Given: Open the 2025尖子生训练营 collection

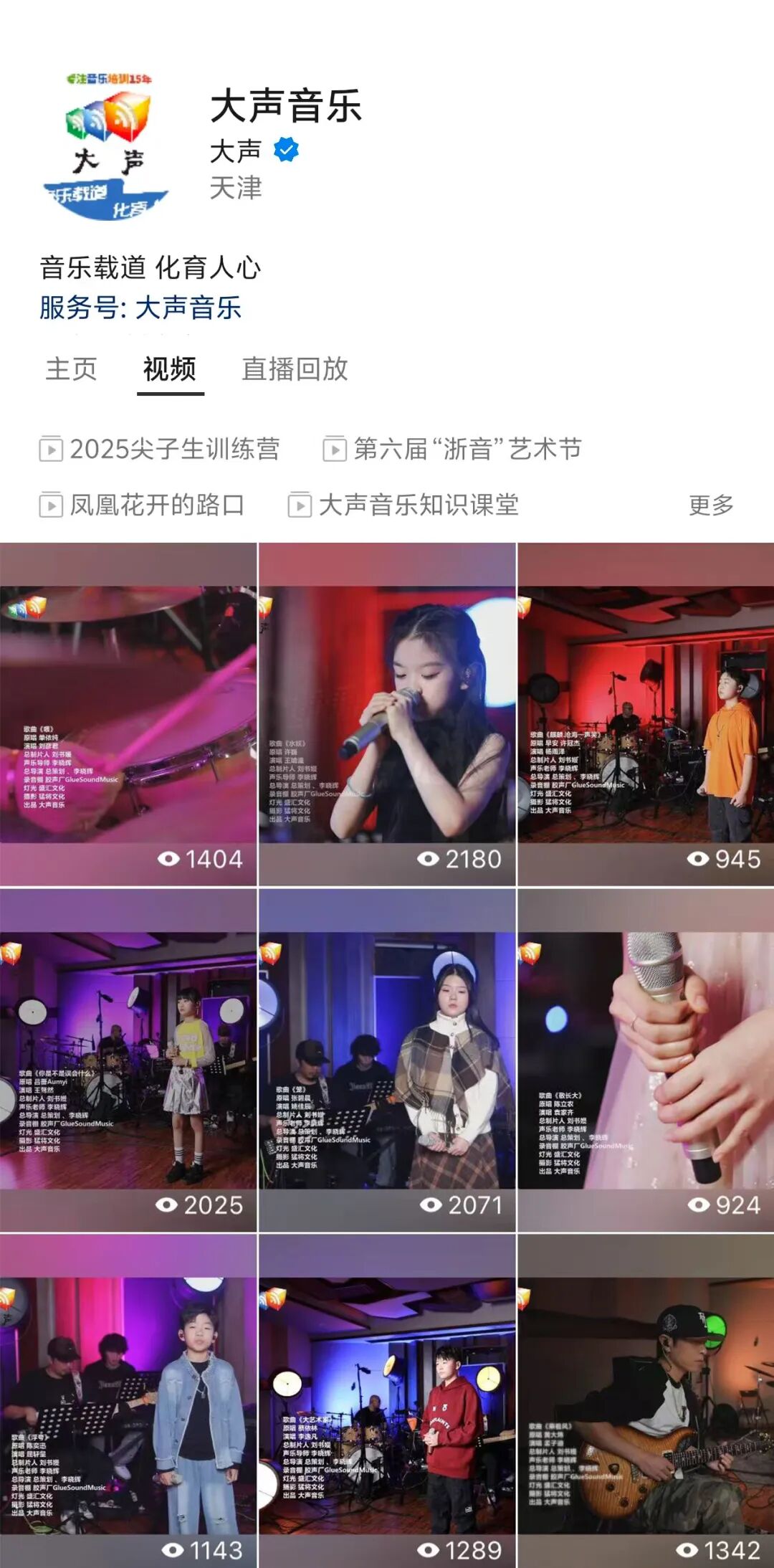Looking at the screenshot, I should pyautogui.click(x=160, y=450).
